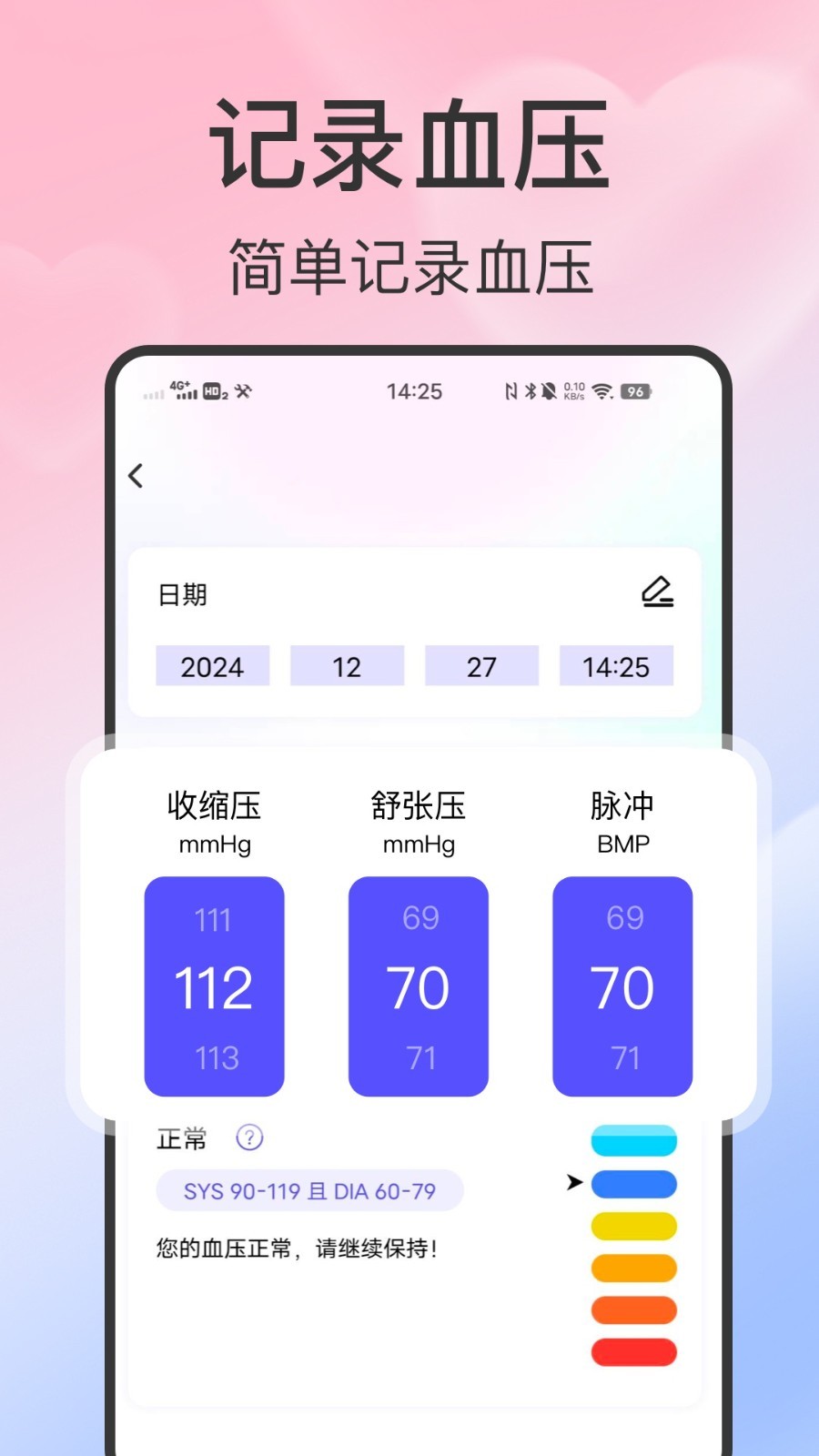Tap the battery indicator showing 96
819x1456 pixels.
pos(634,391)
